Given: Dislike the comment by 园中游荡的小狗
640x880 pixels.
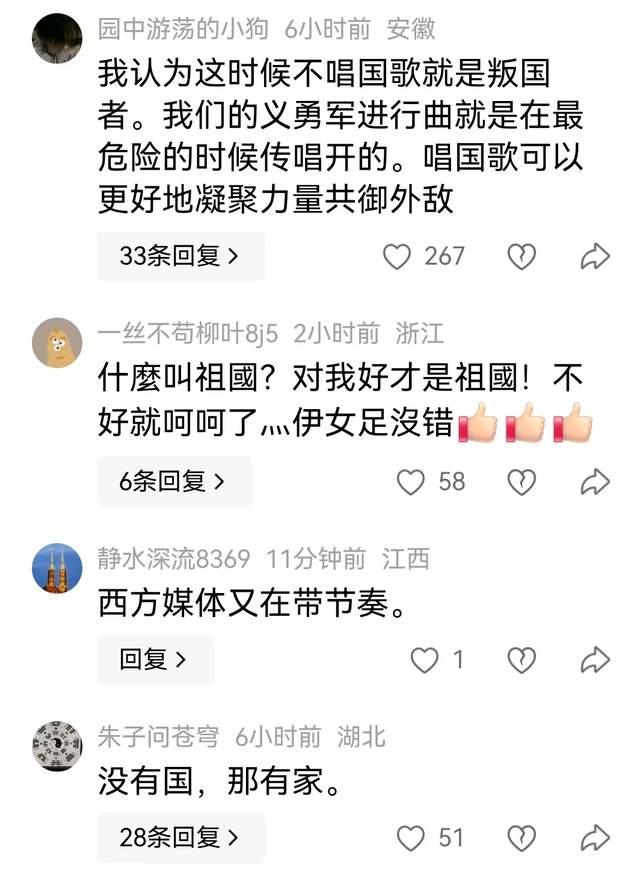Looking at the screenshot, I should tap(521, 257).
